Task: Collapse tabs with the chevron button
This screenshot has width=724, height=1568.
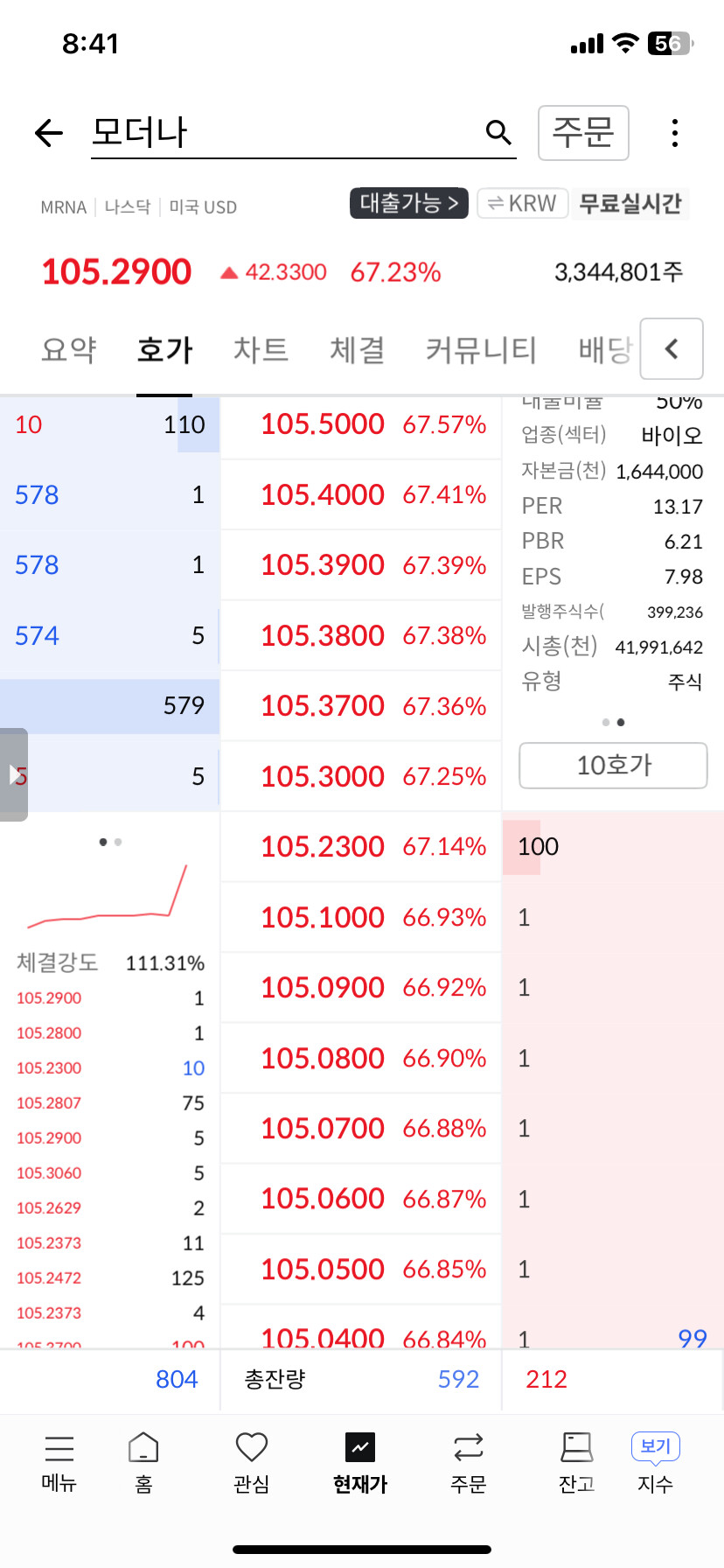Action: tap(672, 349)
